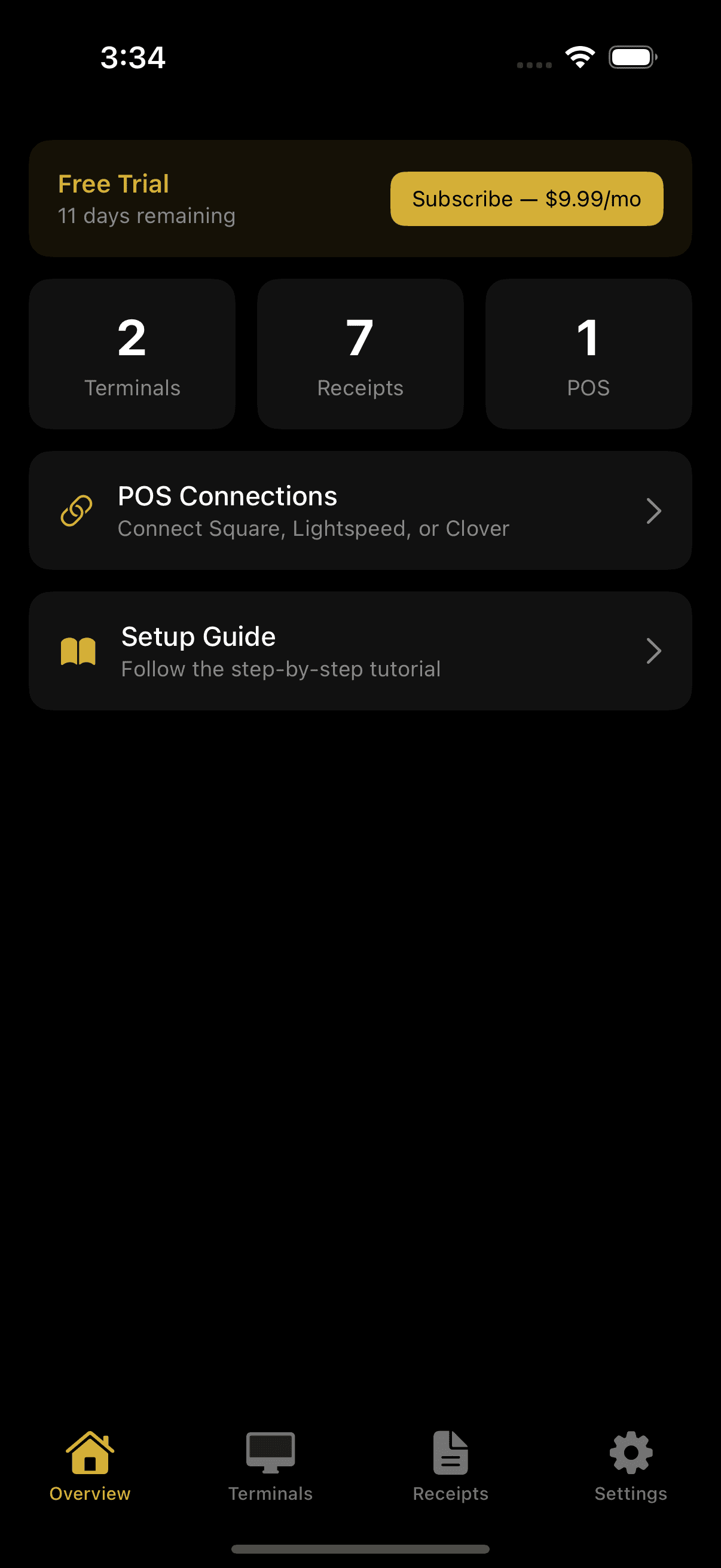
Task: Open POS Connections row
Action: tap(360, 510)
